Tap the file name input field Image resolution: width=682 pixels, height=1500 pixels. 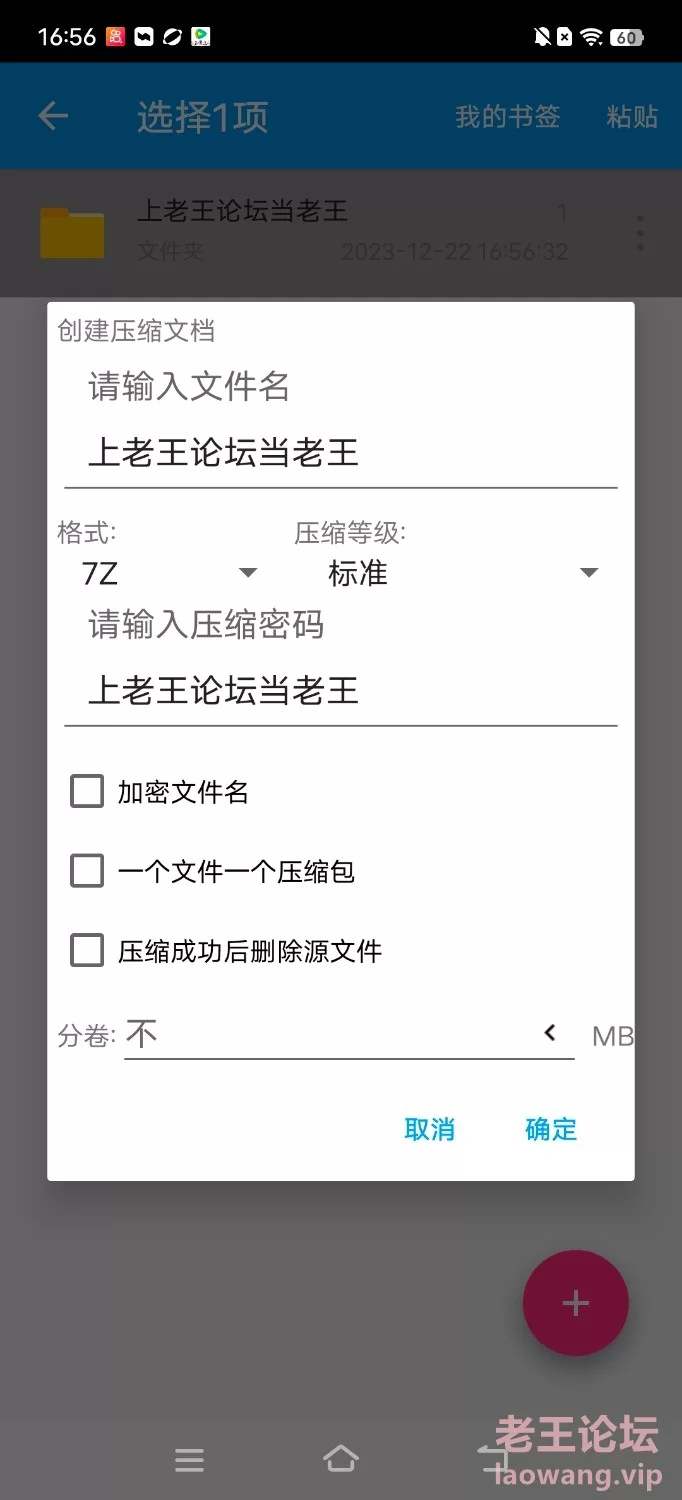coord(340,453)
